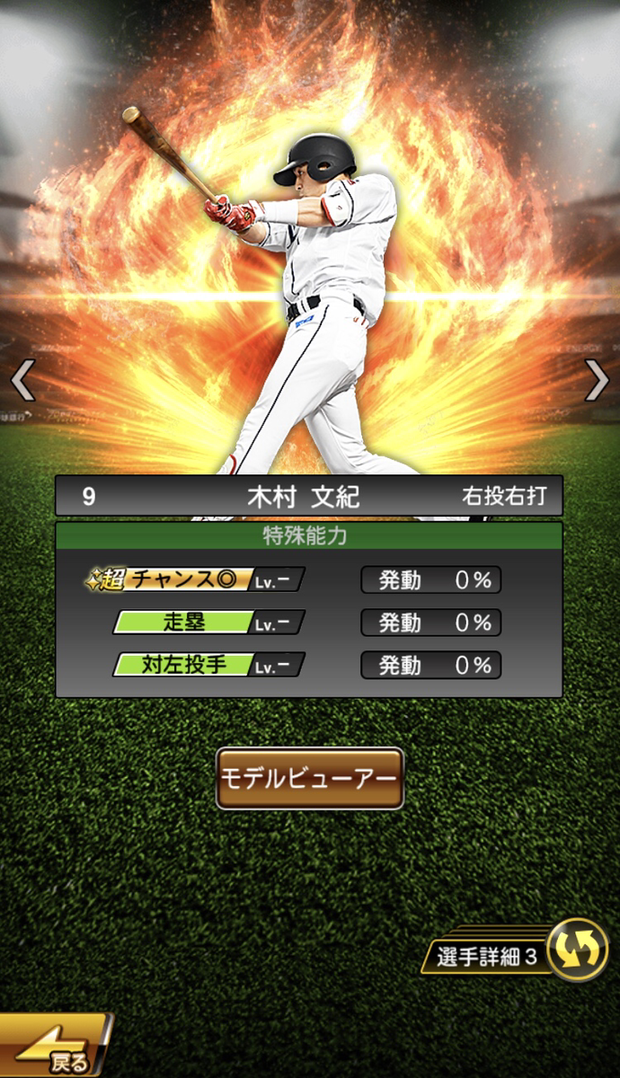Go to the previous player with left arrow
The height and width of the screenshot is (1078, 620).
click(22, 380)
